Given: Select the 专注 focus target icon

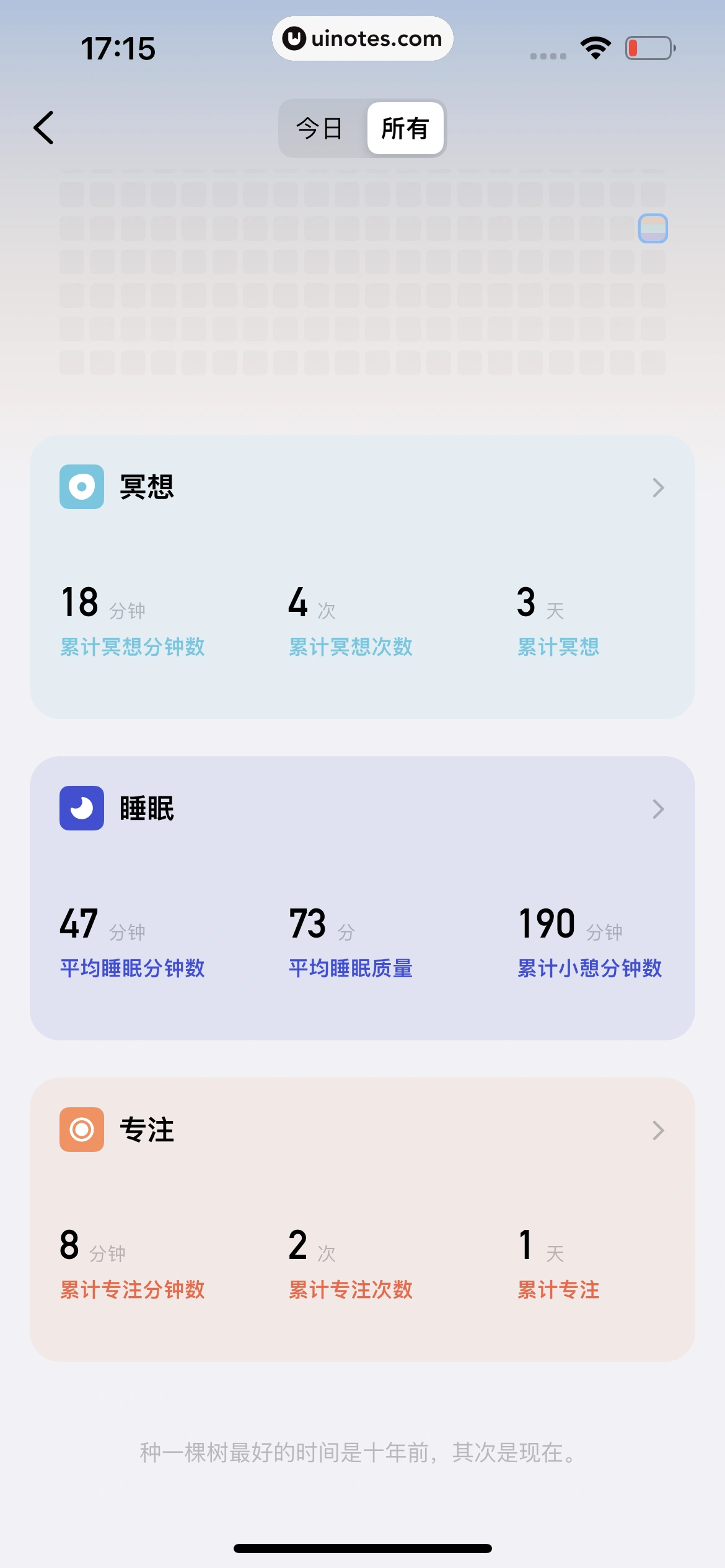Looking at the screenshot, I should 81,1130.
